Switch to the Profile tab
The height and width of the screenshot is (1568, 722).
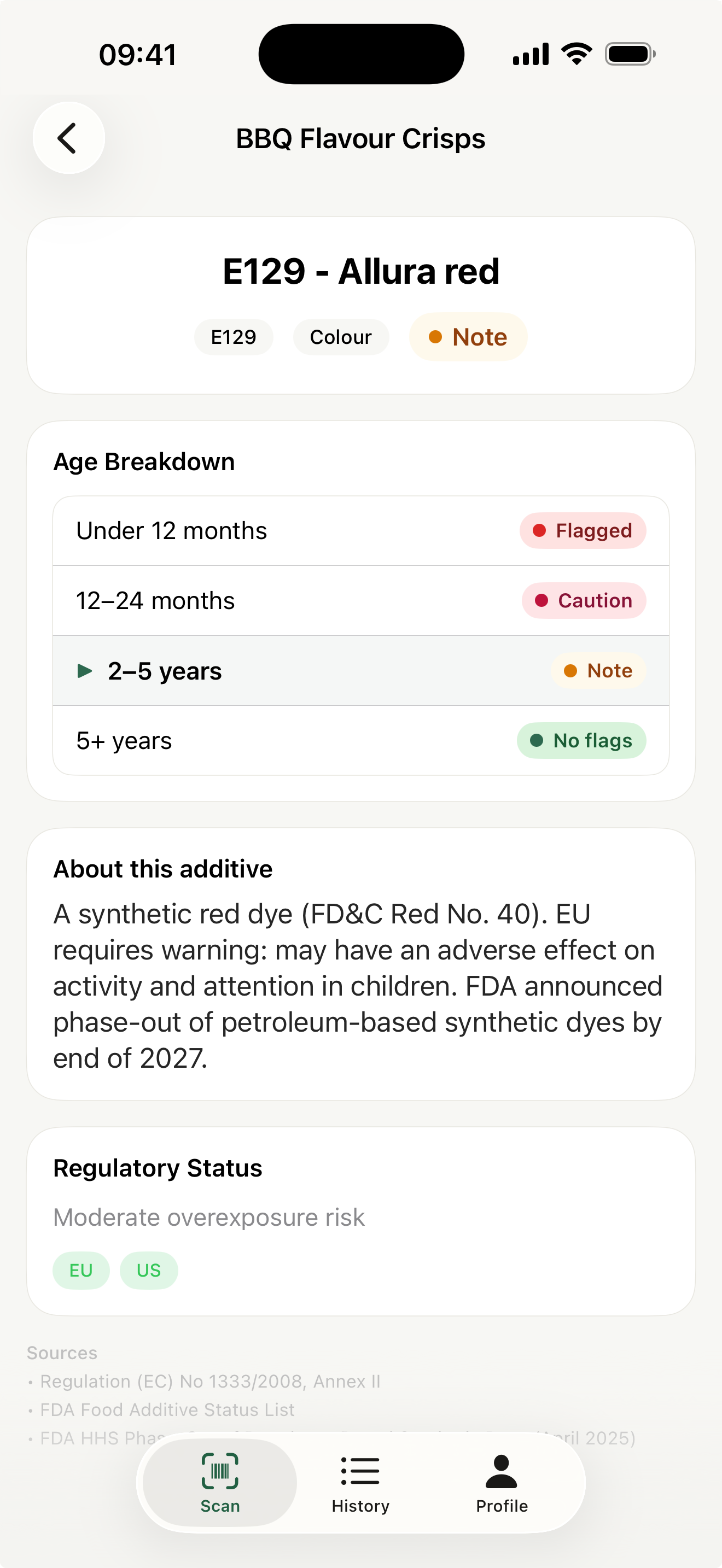(x=500, y=1487)
